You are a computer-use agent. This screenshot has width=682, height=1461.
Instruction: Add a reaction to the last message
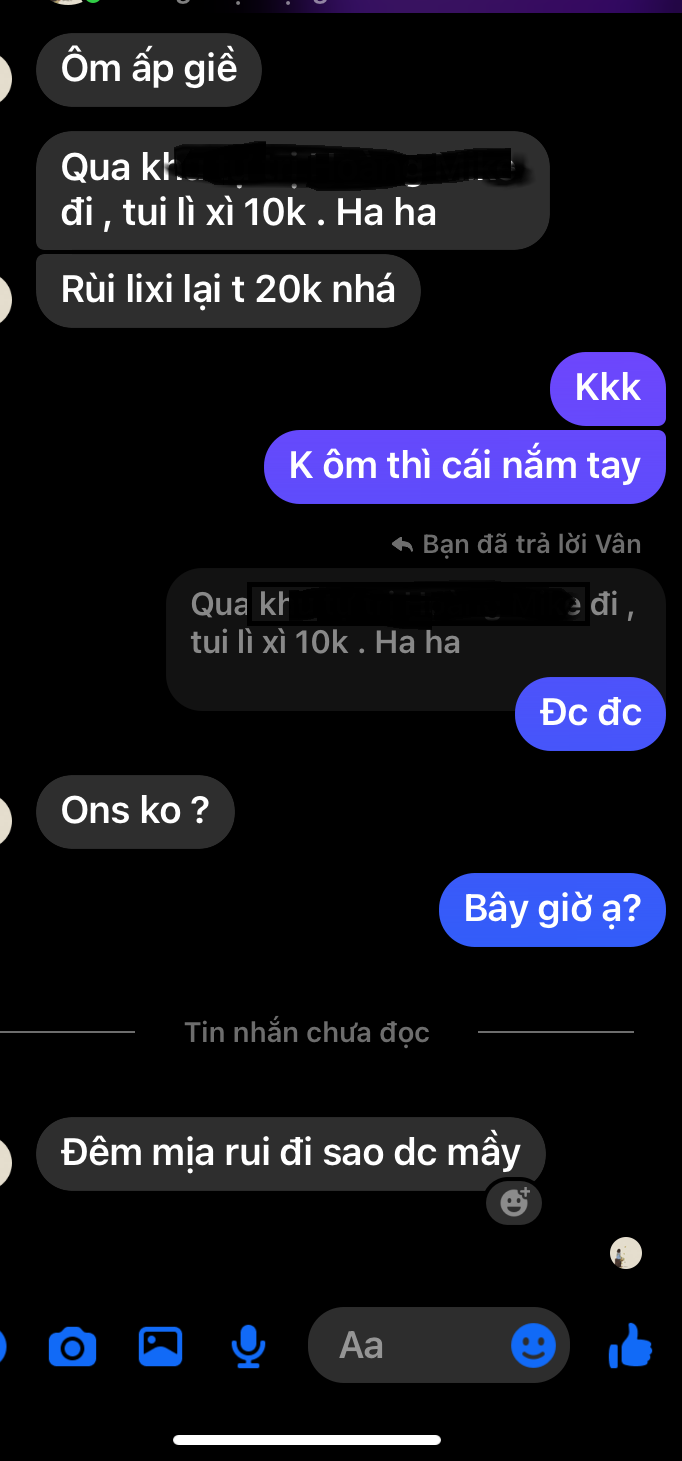(514, 1201)
